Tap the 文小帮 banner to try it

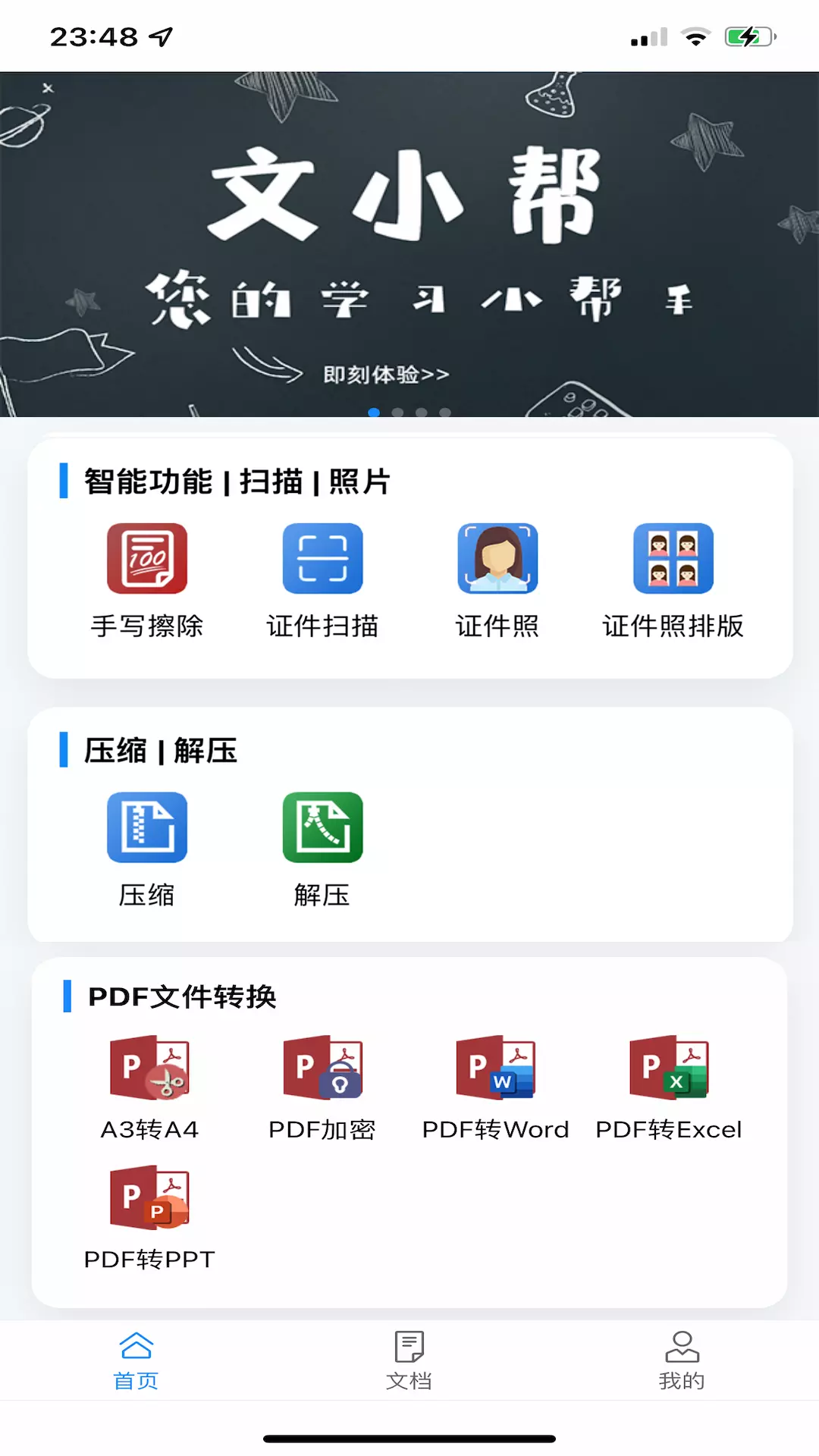point(409,244)
